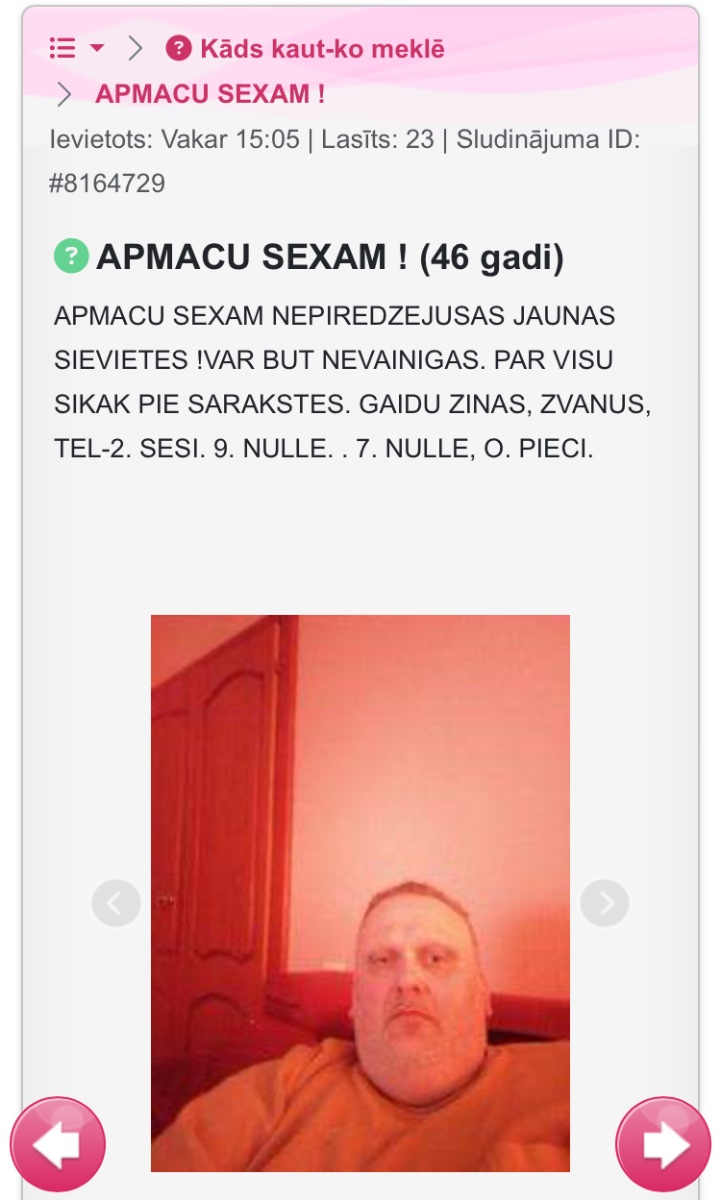Open the Kāds kaut-ko meklē category link
The width and height of the screenshot is (721, 1200).
tap(306, 48)
